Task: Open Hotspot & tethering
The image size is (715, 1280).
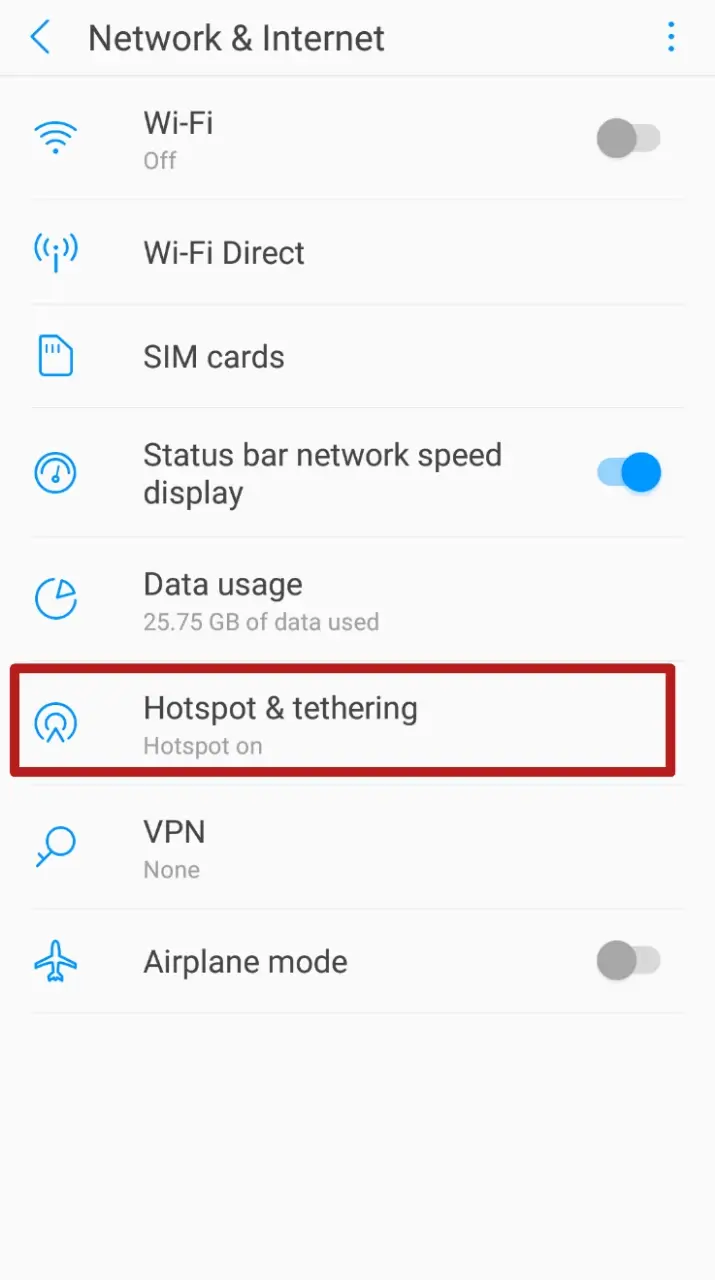Action: point(343,721)
